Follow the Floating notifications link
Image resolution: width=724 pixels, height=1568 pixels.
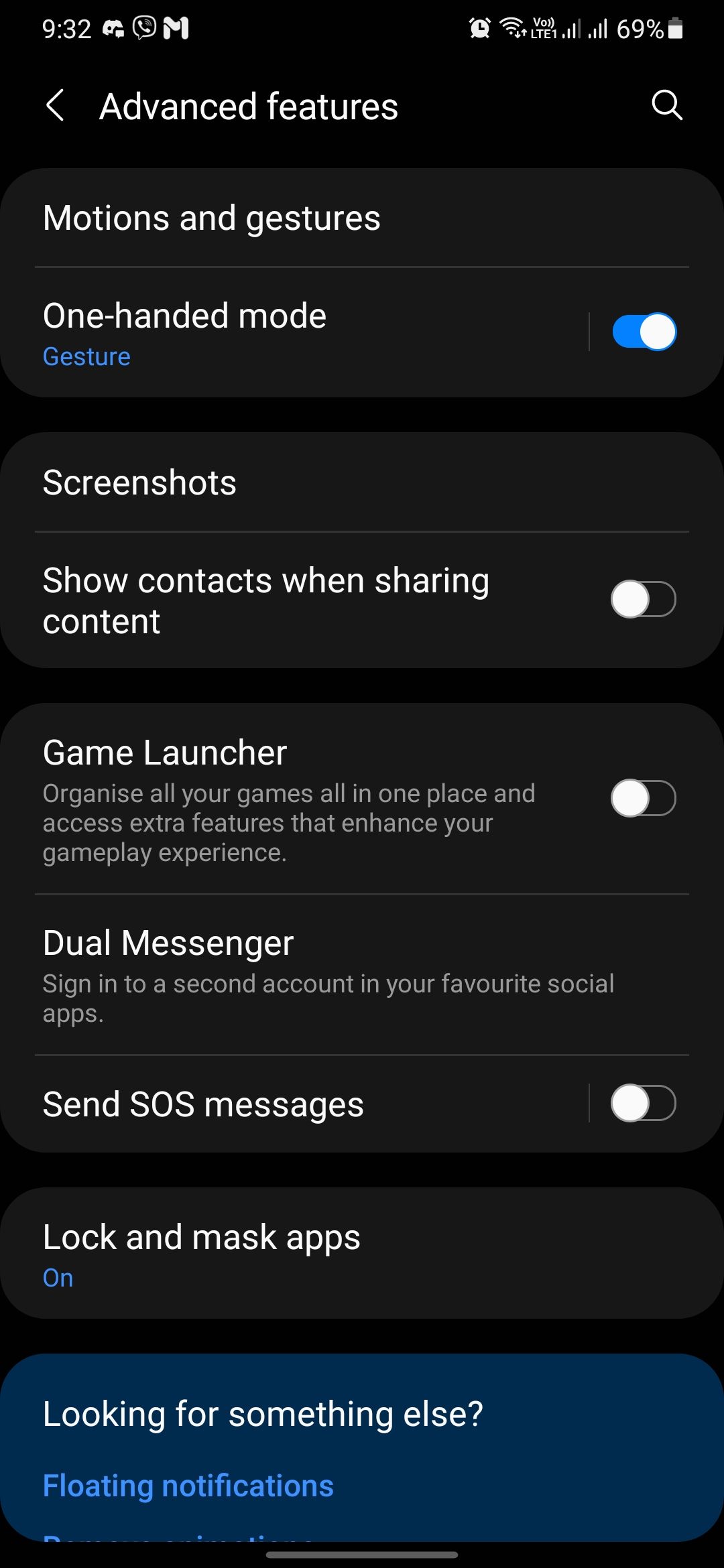188,1486
